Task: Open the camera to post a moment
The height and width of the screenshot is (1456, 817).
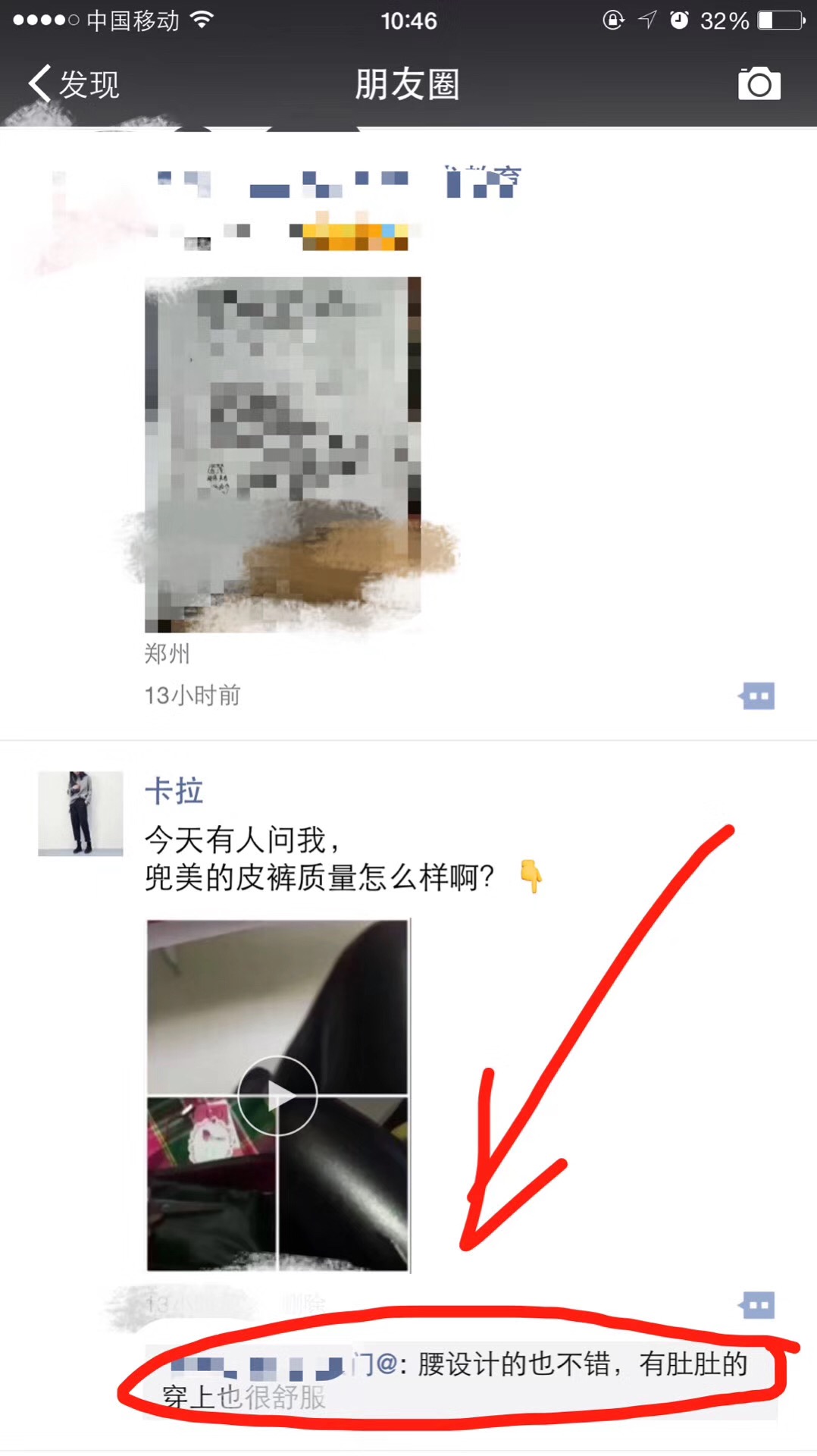Action: click(x=759, y=84)
